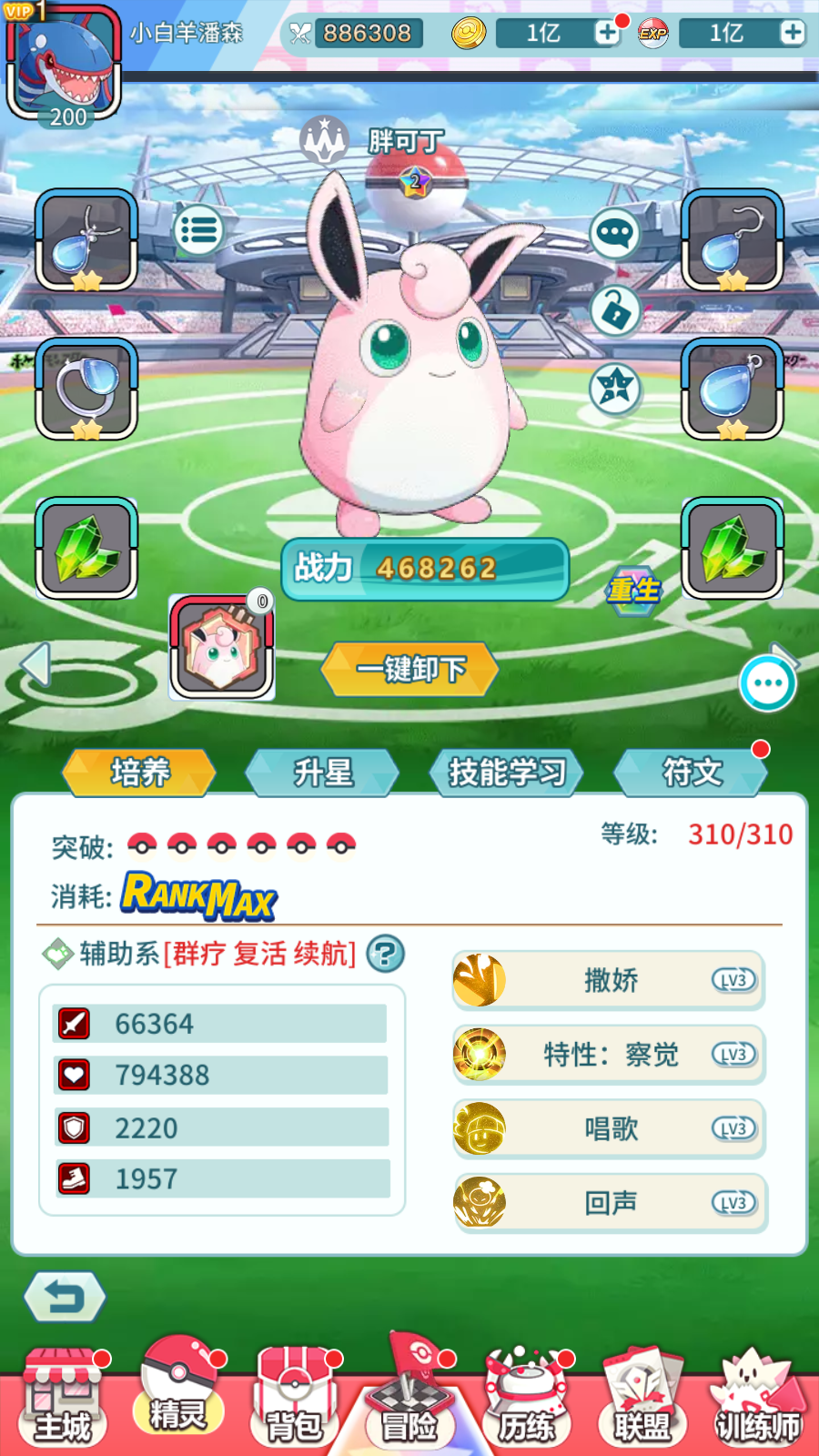Open 背包 from the bottom bar

[293, 1401]
